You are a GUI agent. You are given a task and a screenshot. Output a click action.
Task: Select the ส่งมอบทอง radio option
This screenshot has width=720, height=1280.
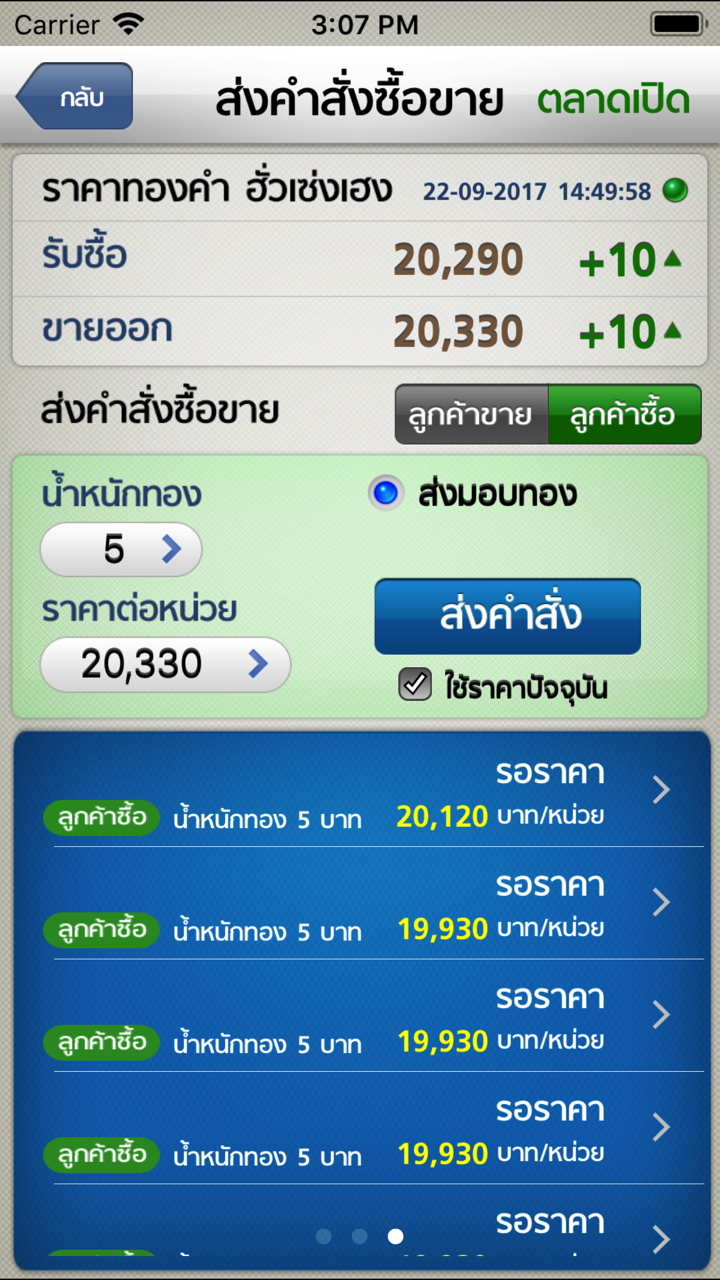click(385, 493)
